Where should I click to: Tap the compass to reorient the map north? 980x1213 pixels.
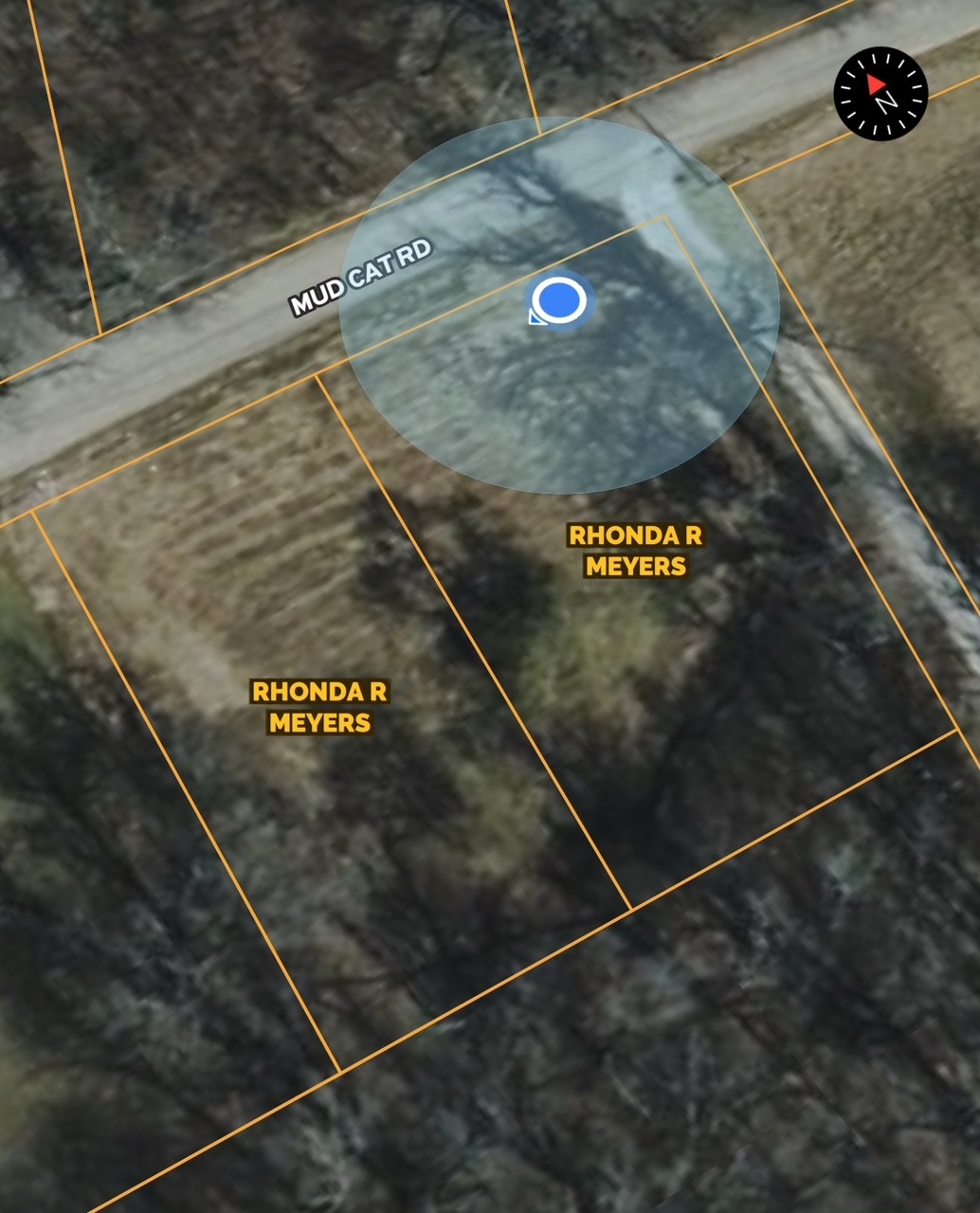pyautogui.click(x=880, y=94)
